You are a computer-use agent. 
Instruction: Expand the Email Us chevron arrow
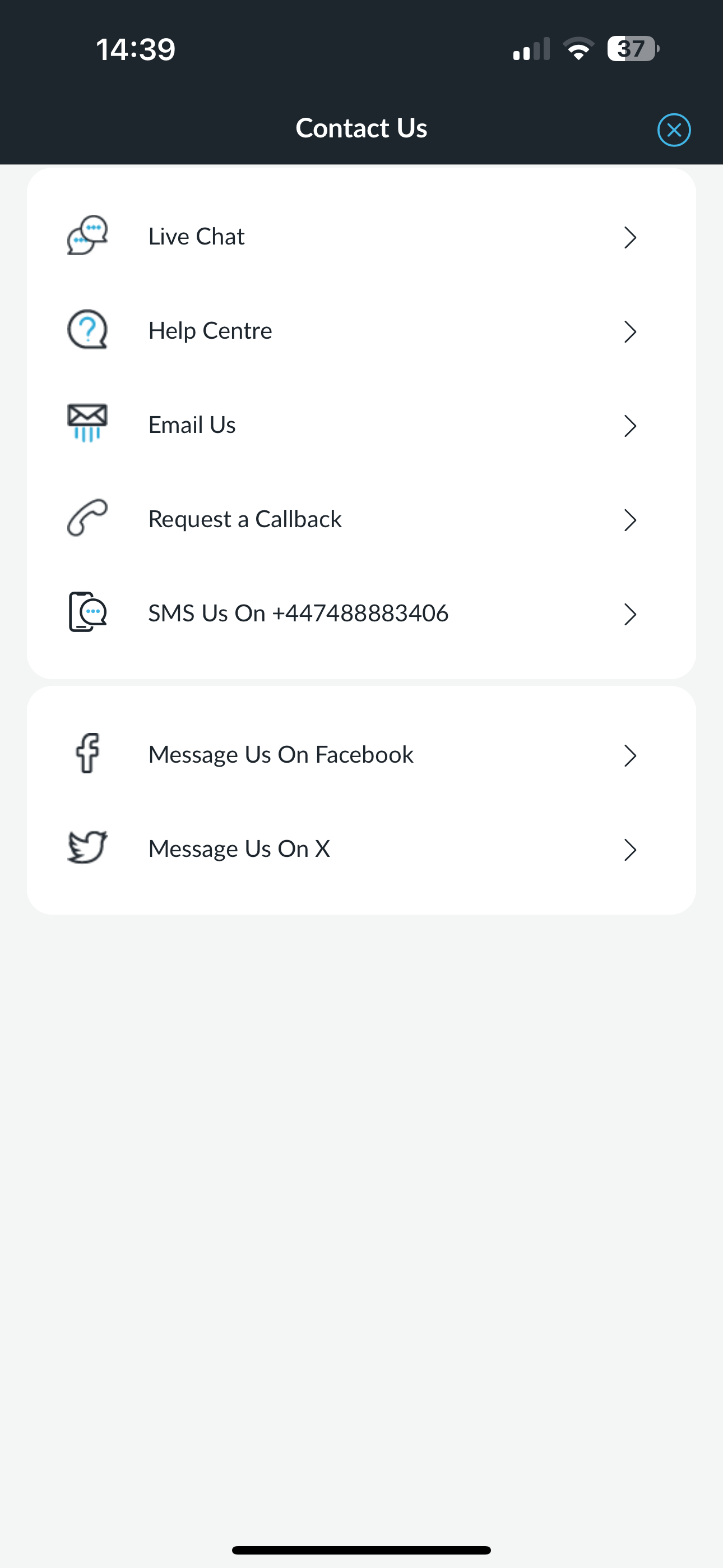(630, 426)
